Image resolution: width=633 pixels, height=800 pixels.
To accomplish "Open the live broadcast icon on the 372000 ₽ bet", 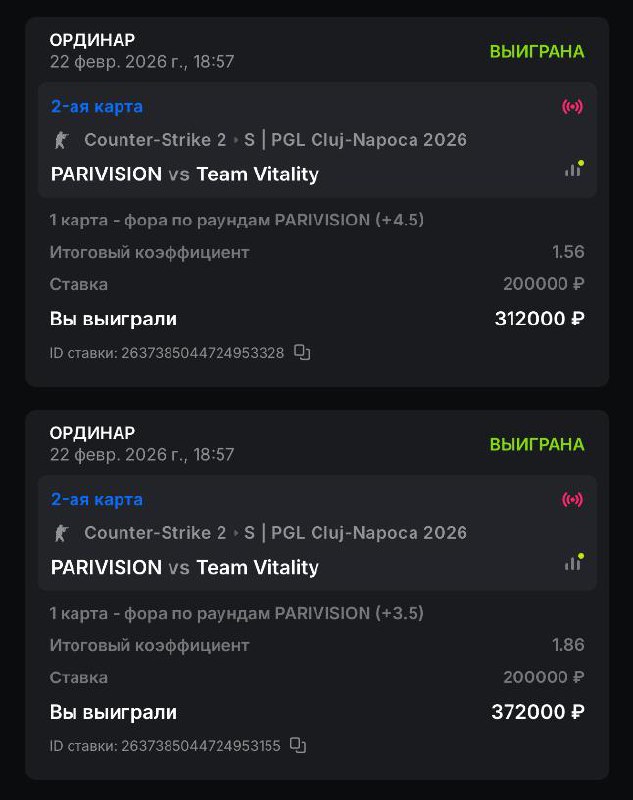I will tap(572, 500).
